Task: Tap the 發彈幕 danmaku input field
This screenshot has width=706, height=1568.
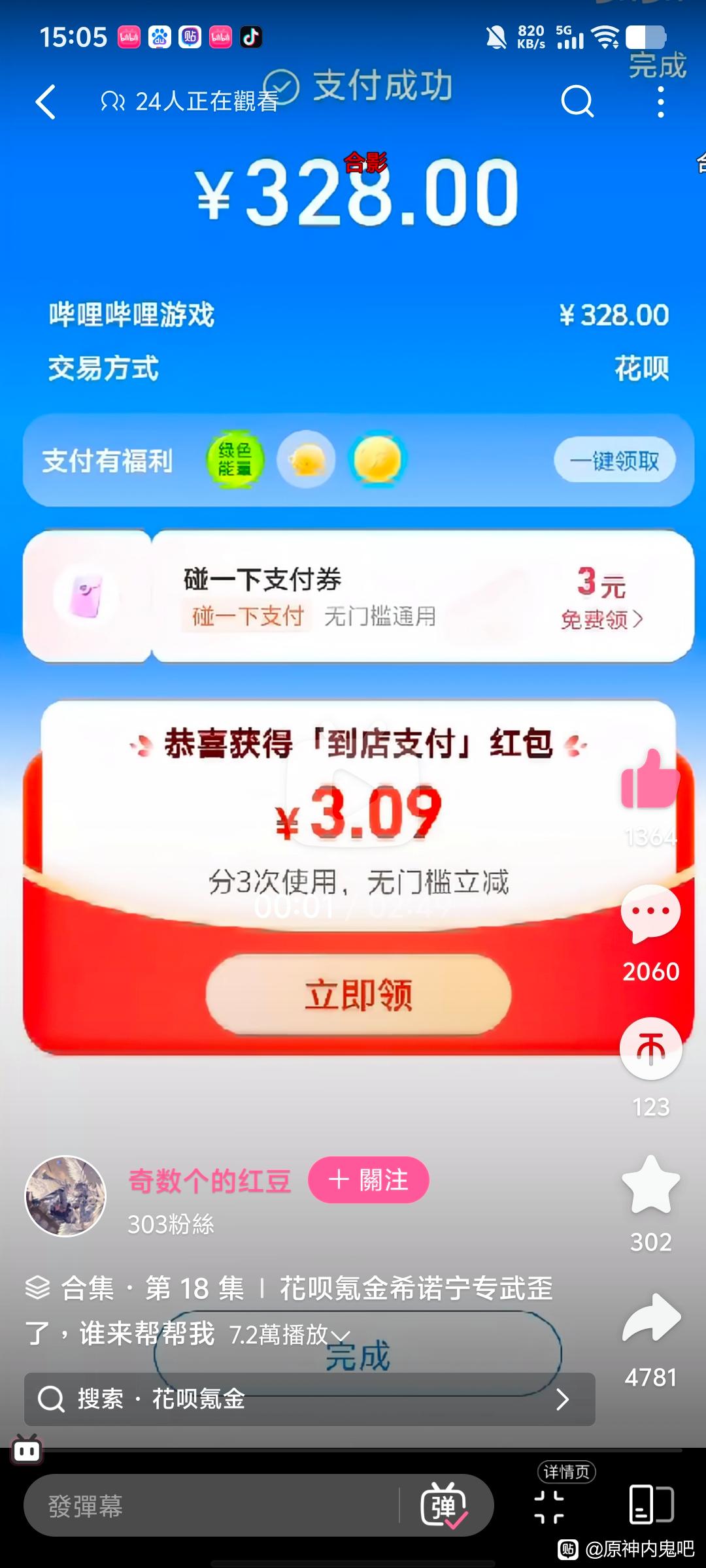Action: [x=209, y=1506]
